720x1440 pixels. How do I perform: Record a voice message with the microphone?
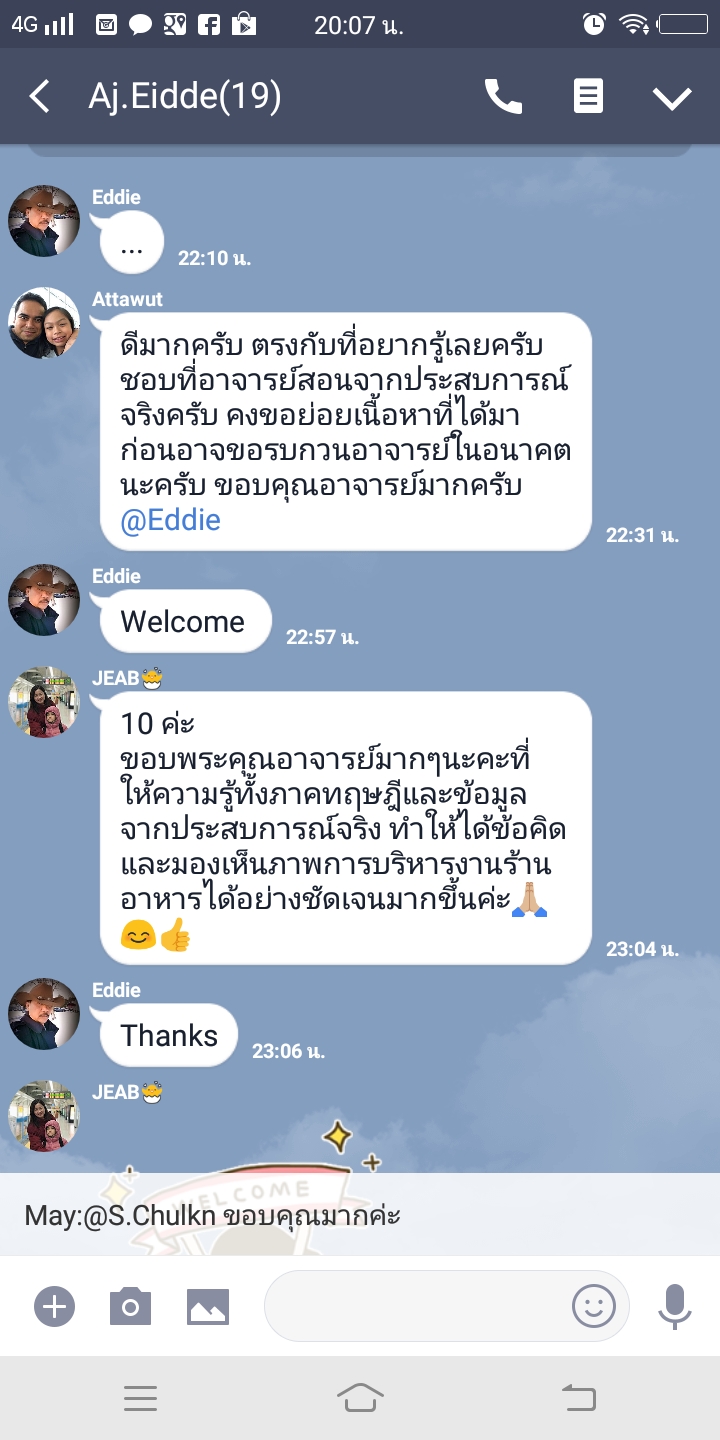pyautogui.click(x=675, y=1306)
